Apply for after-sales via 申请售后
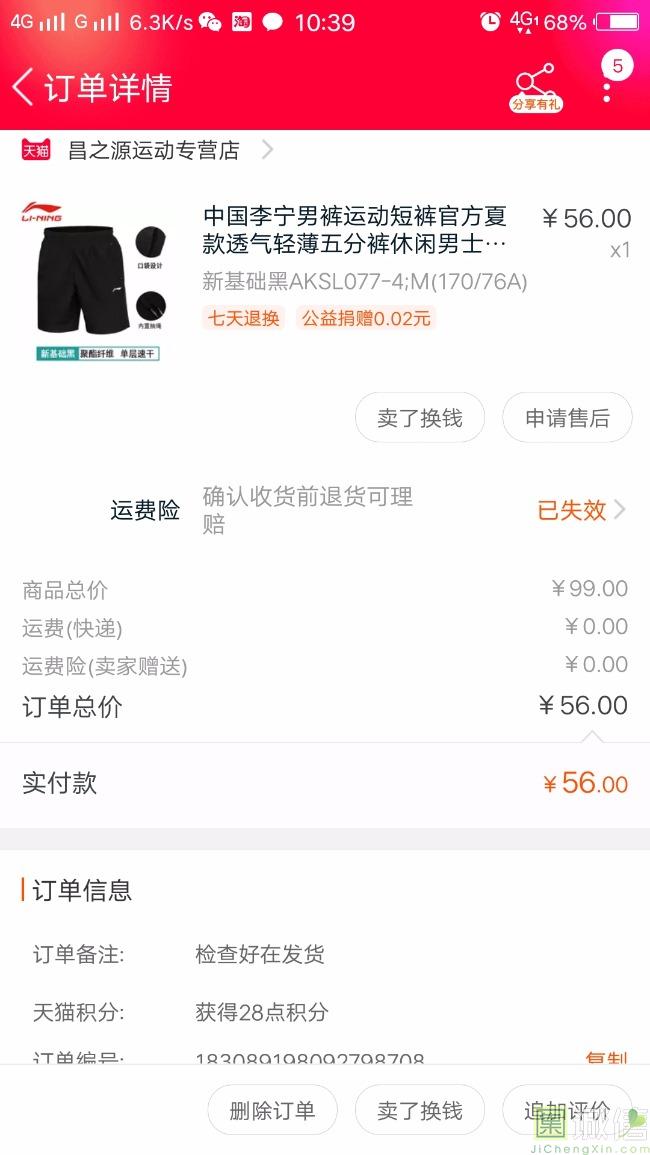Viewport: 650px width, 1155px height. (567, 418)
